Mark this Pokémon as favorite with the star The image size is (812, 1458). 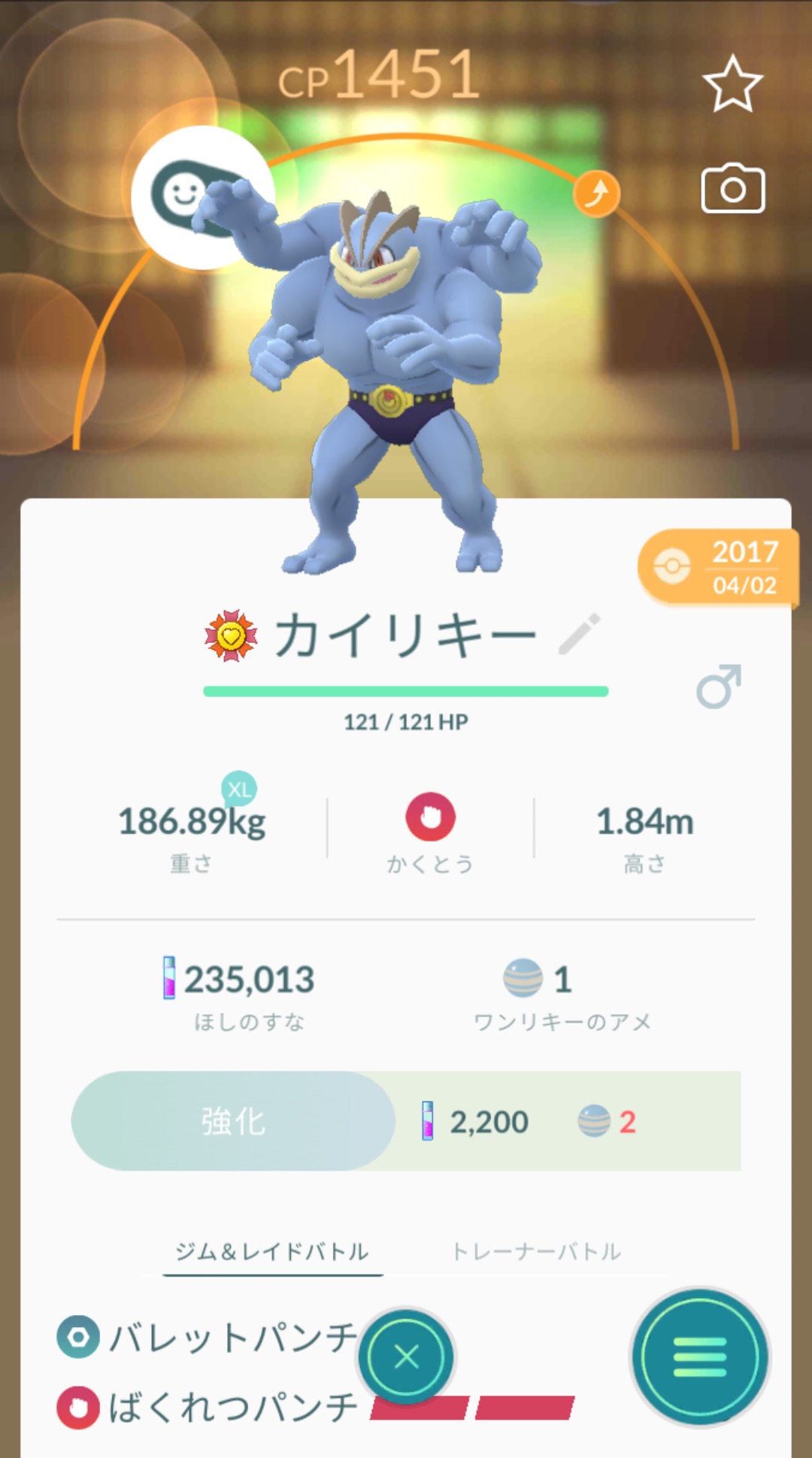pyautogui.click(x=732, y=84)
